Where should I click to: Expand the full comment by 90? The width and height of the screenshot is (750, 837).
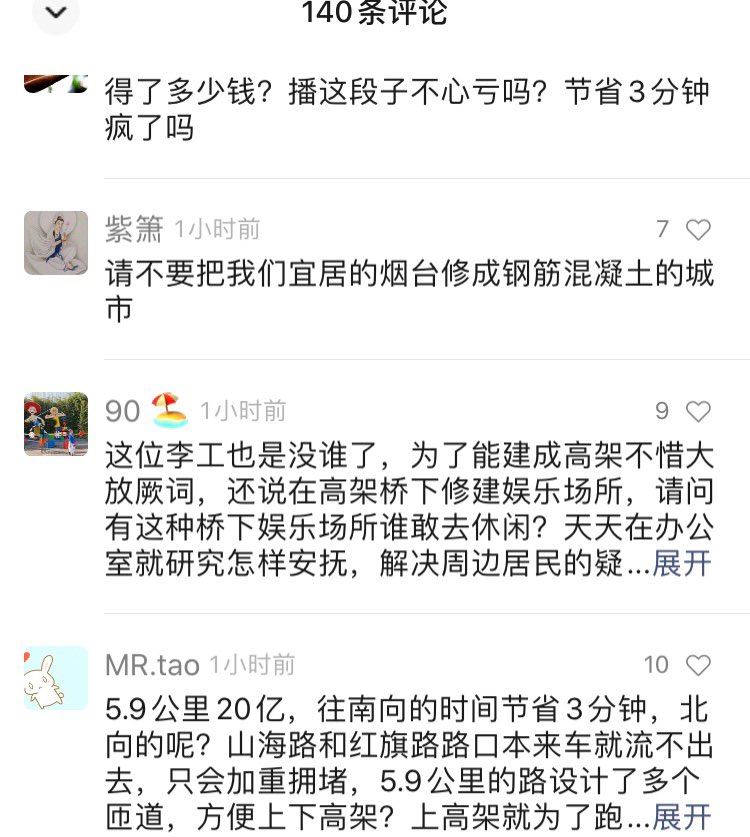[x=682, y=564]
